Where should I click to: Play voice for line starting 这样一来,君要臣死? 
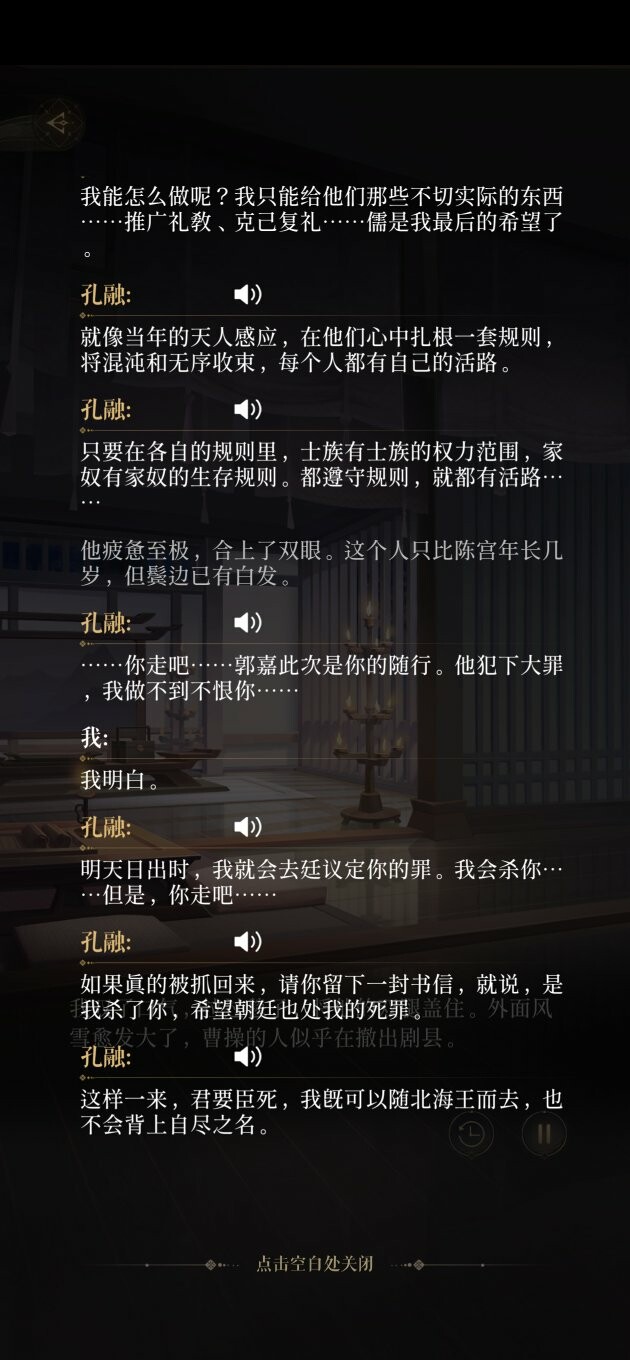(x=247, y=1057)
